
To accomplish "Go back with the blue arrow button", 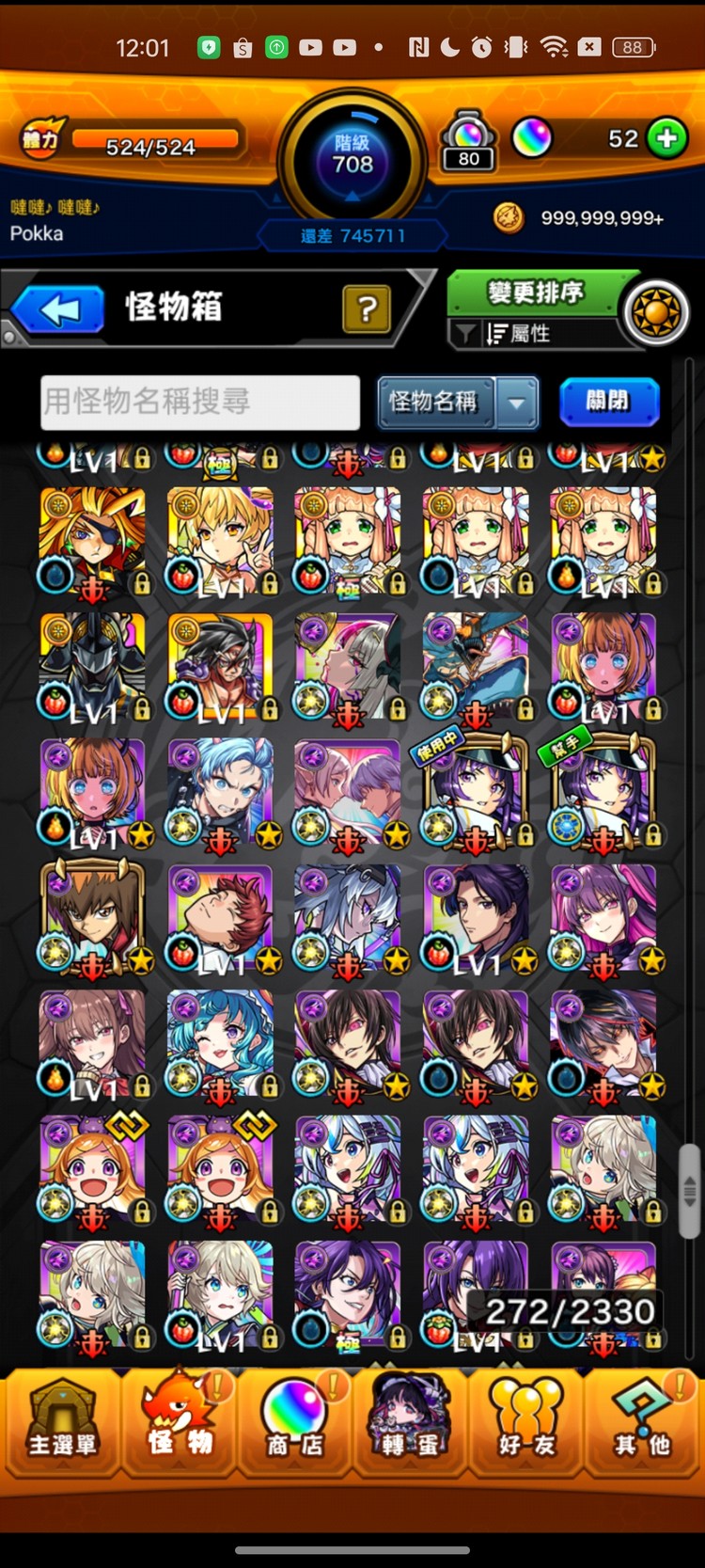I will pos(58,309).
